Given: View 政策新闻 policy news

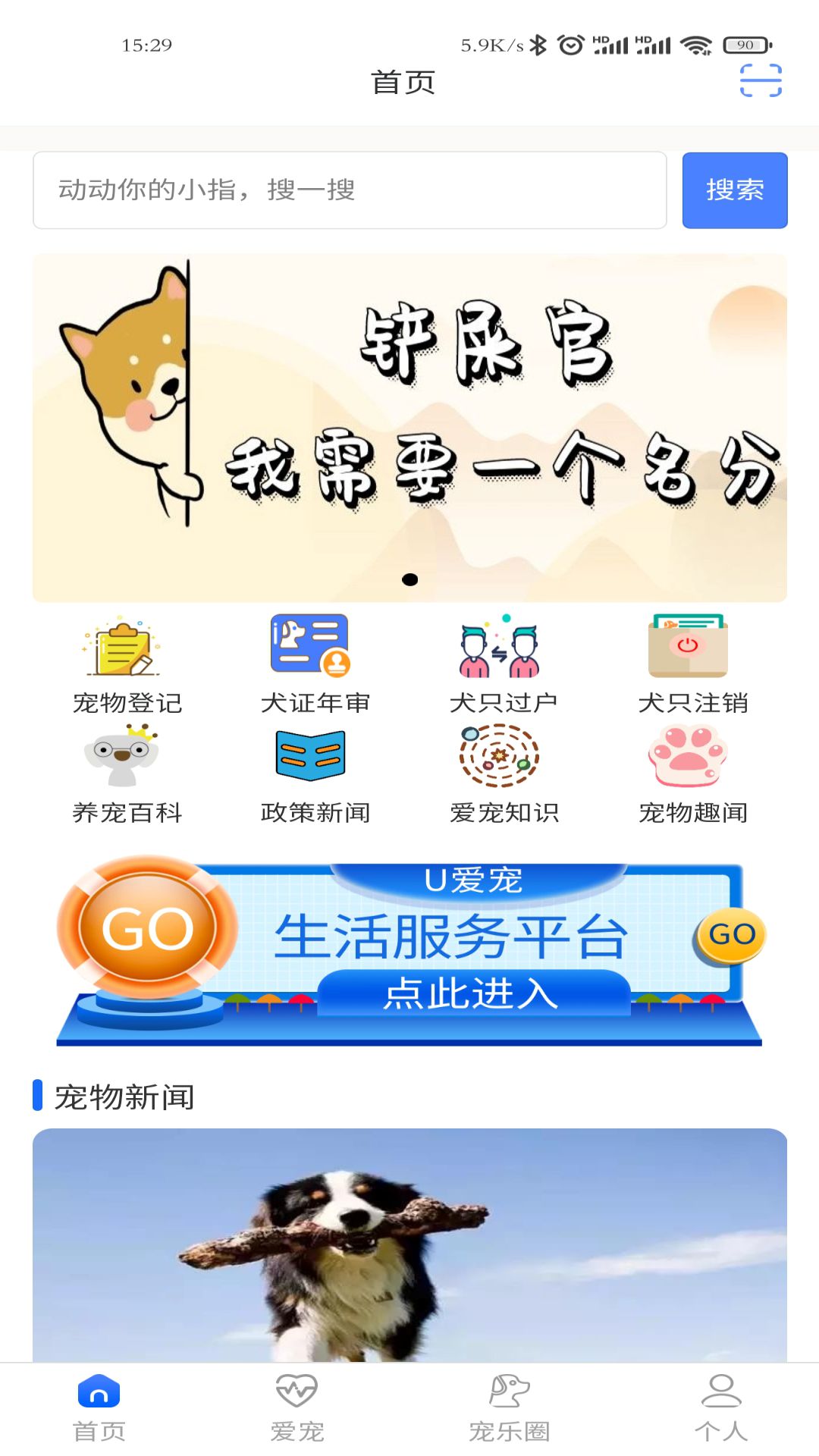Looking at the screenshot, I should [315, 775].
